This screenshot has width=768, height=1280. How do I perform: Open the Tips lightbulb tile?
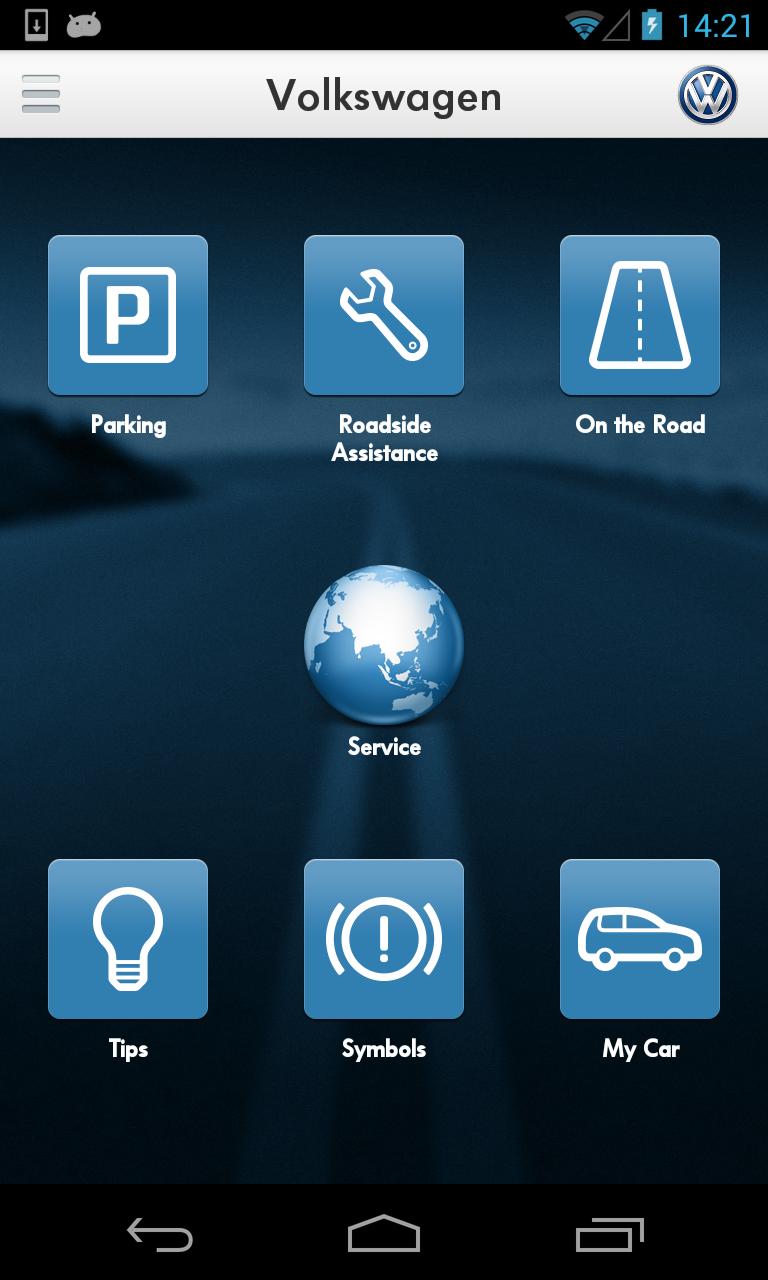point(128,938)
